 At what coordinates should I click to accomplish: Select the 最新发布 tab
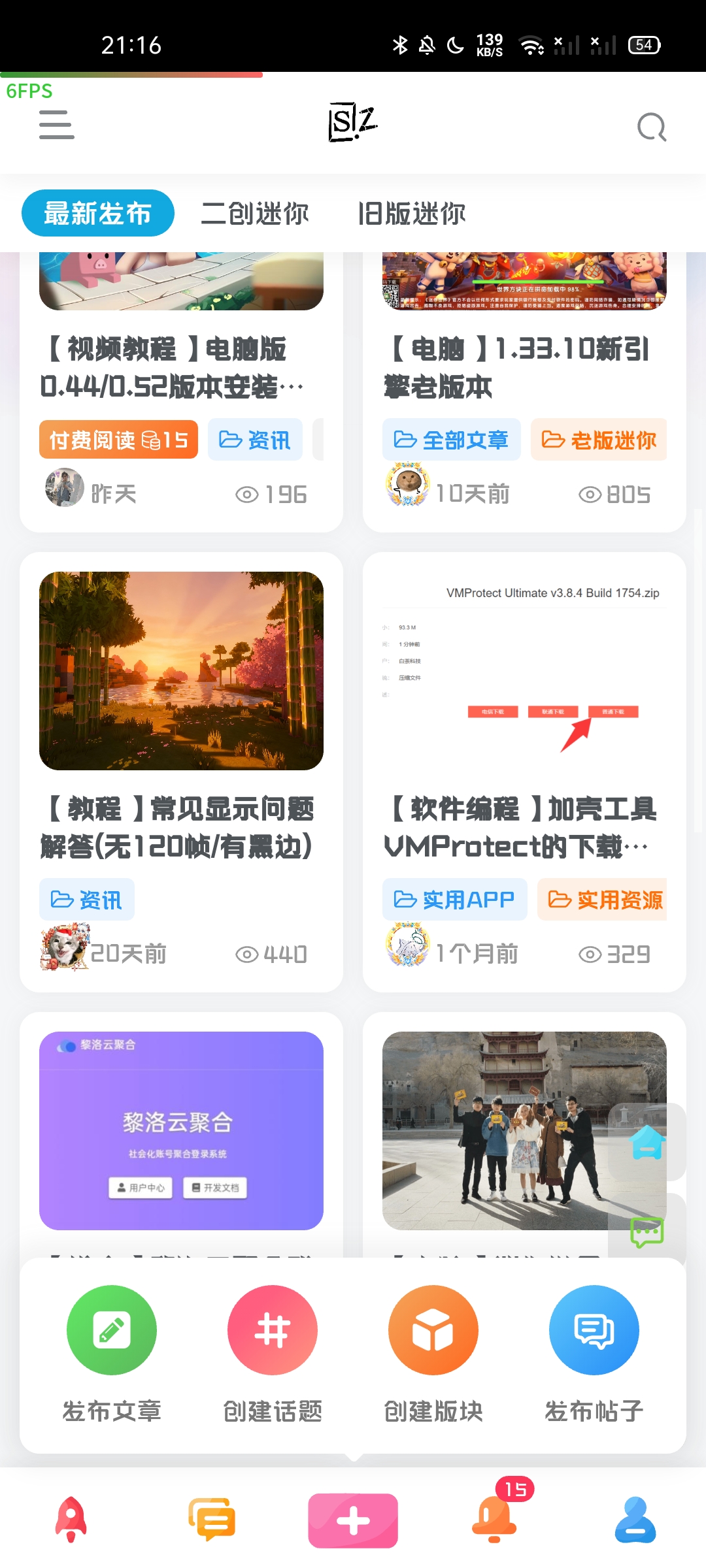click(98, 212)
